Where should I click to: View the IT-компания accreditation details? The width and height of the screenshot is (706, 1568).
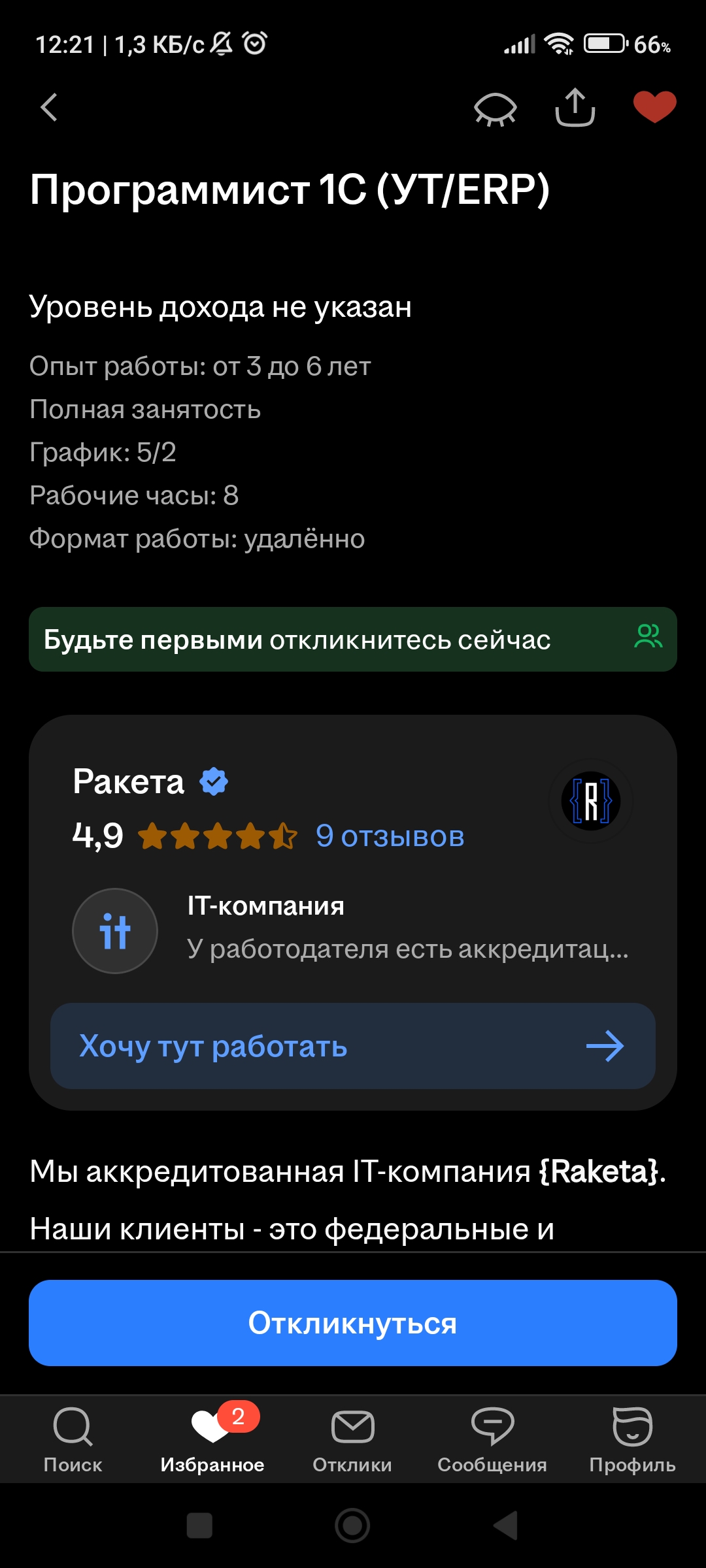[353, 930]
